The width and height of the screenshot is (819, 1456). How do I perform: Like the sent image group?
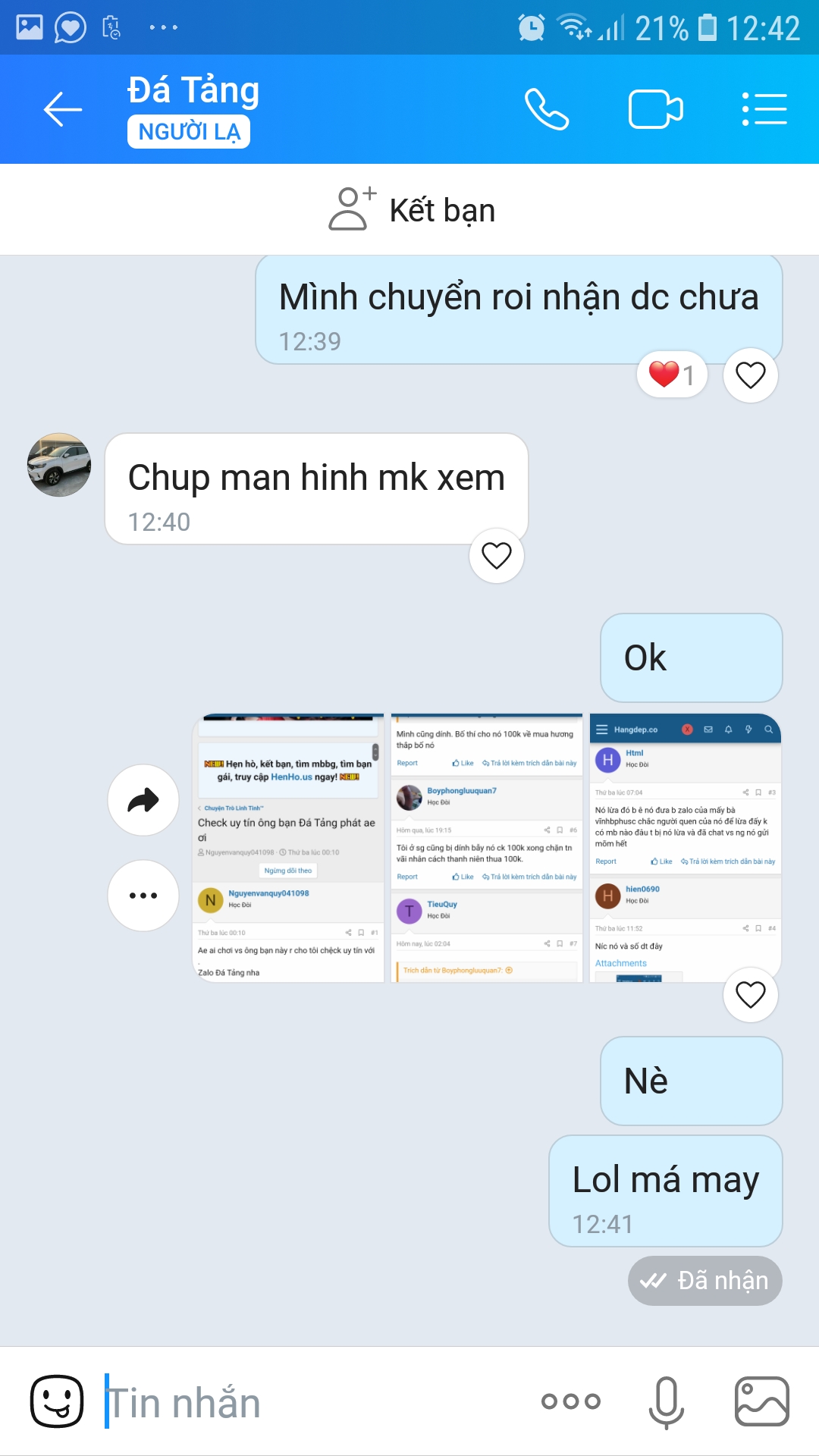(751, 995)
